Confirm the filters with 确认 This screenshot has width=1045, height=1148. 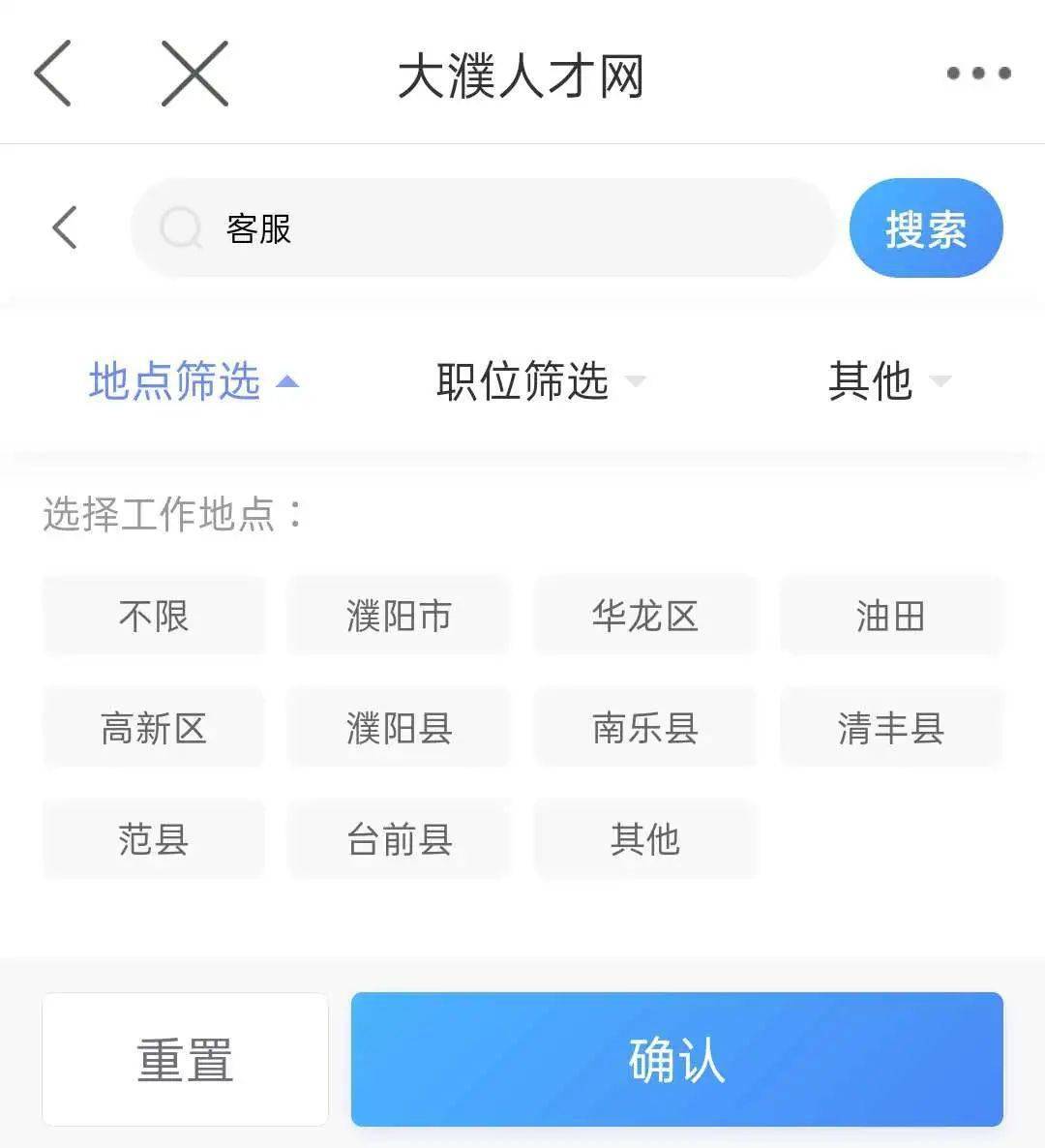[x=676, y=1059]
